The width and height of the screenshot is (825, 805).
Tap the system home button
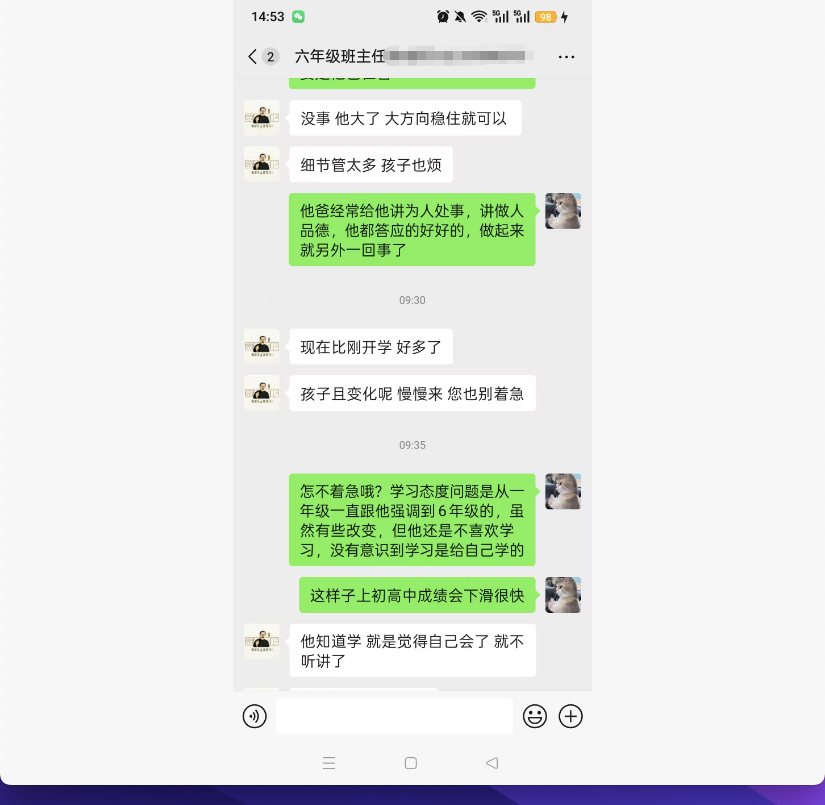pos(410,763)
